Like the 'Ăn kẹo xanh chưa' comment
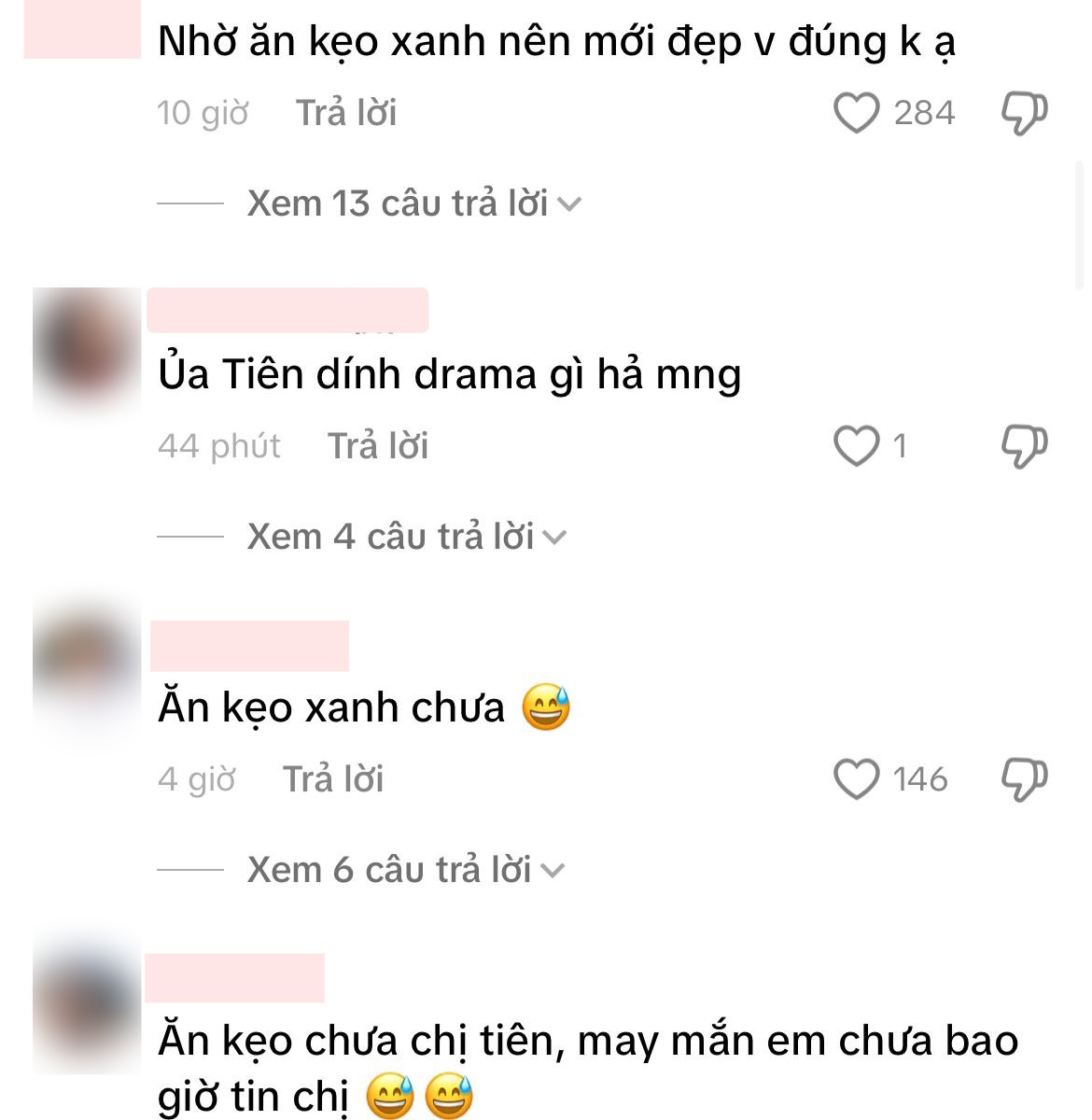Screen dimensions: 1092x1120 coord(856,779)
